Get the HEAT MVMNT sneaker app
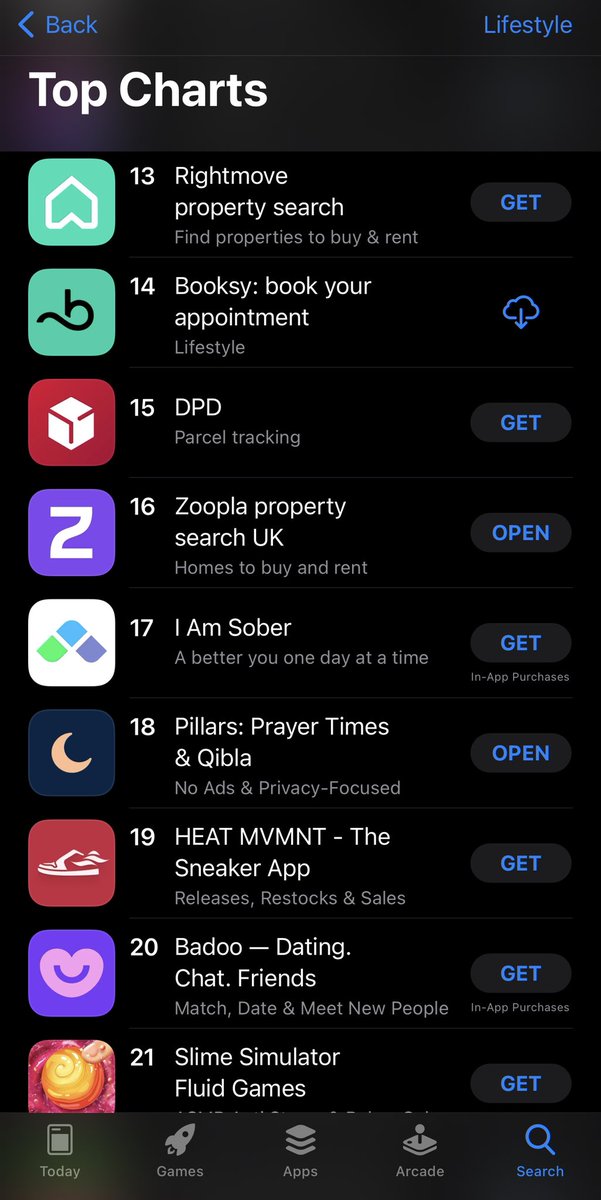The height and width of the screenshot is (1200, 601). pos(520,863)
